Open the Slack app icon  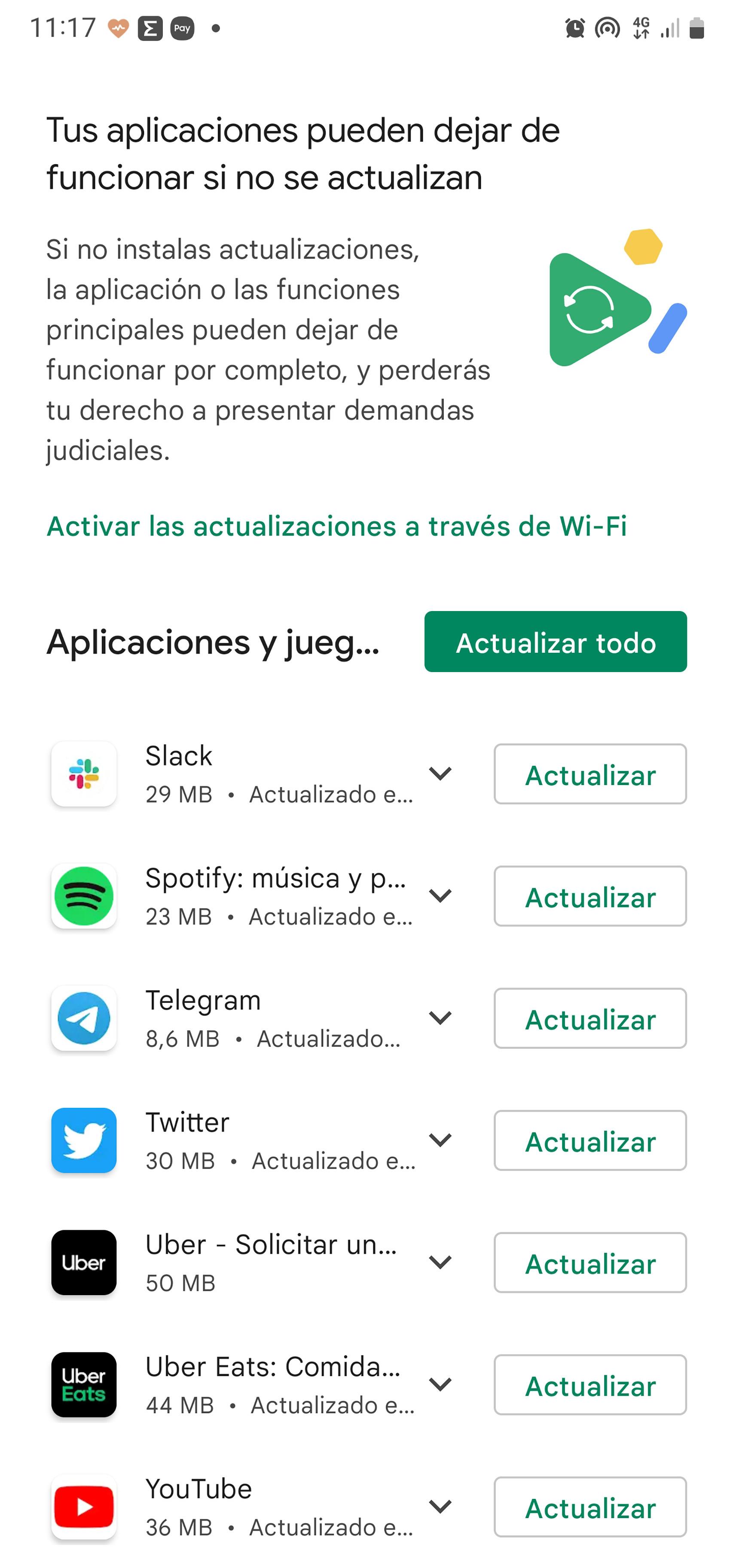(83, 774)
